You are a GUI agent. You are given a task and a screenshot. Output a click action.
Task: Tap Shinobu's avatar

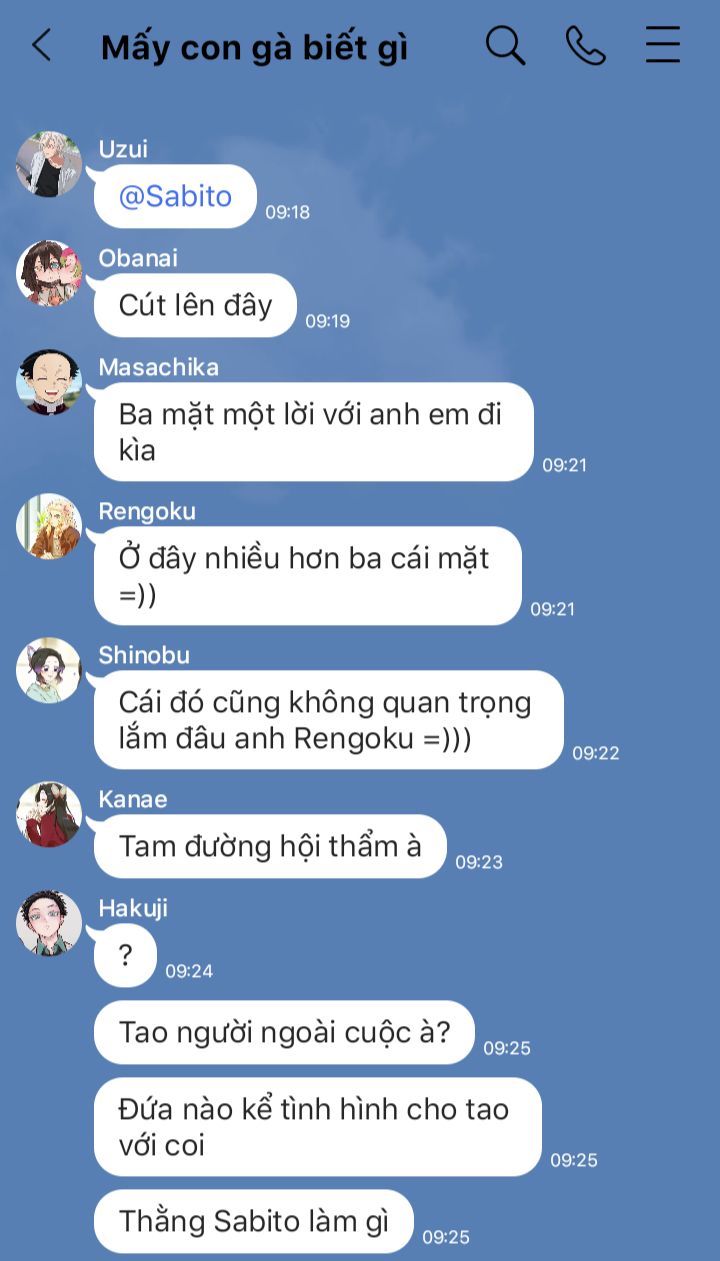coord(49,670)
